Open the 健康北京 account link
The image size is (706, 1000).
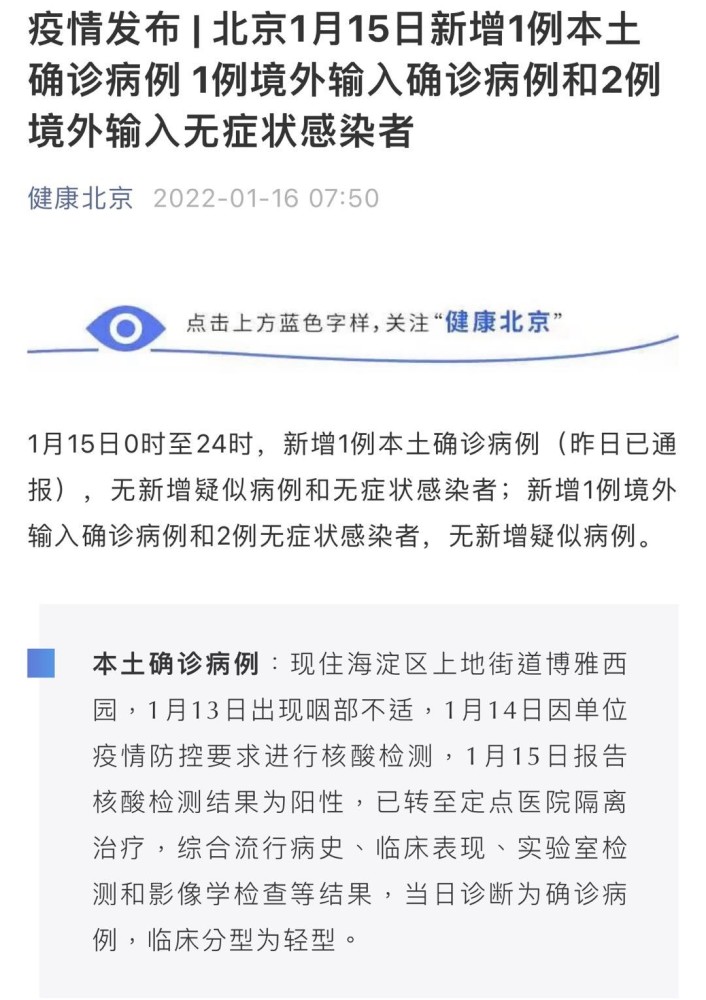point(80,198)
